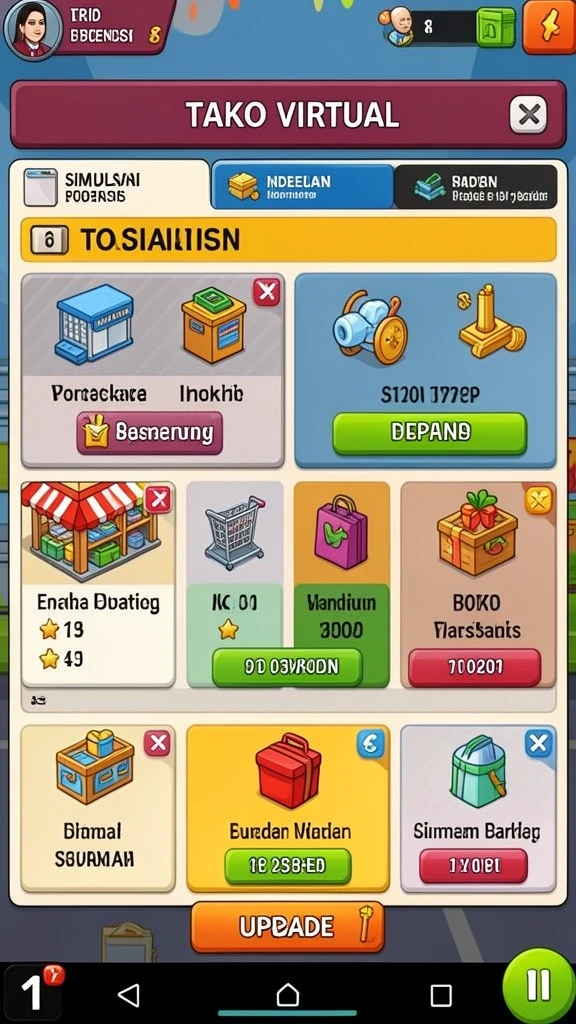The height and width of the screenshot is (1024, 576).
Task: Dismiss the Dlamal Sbuaman card
Action: tap(157, 743)
